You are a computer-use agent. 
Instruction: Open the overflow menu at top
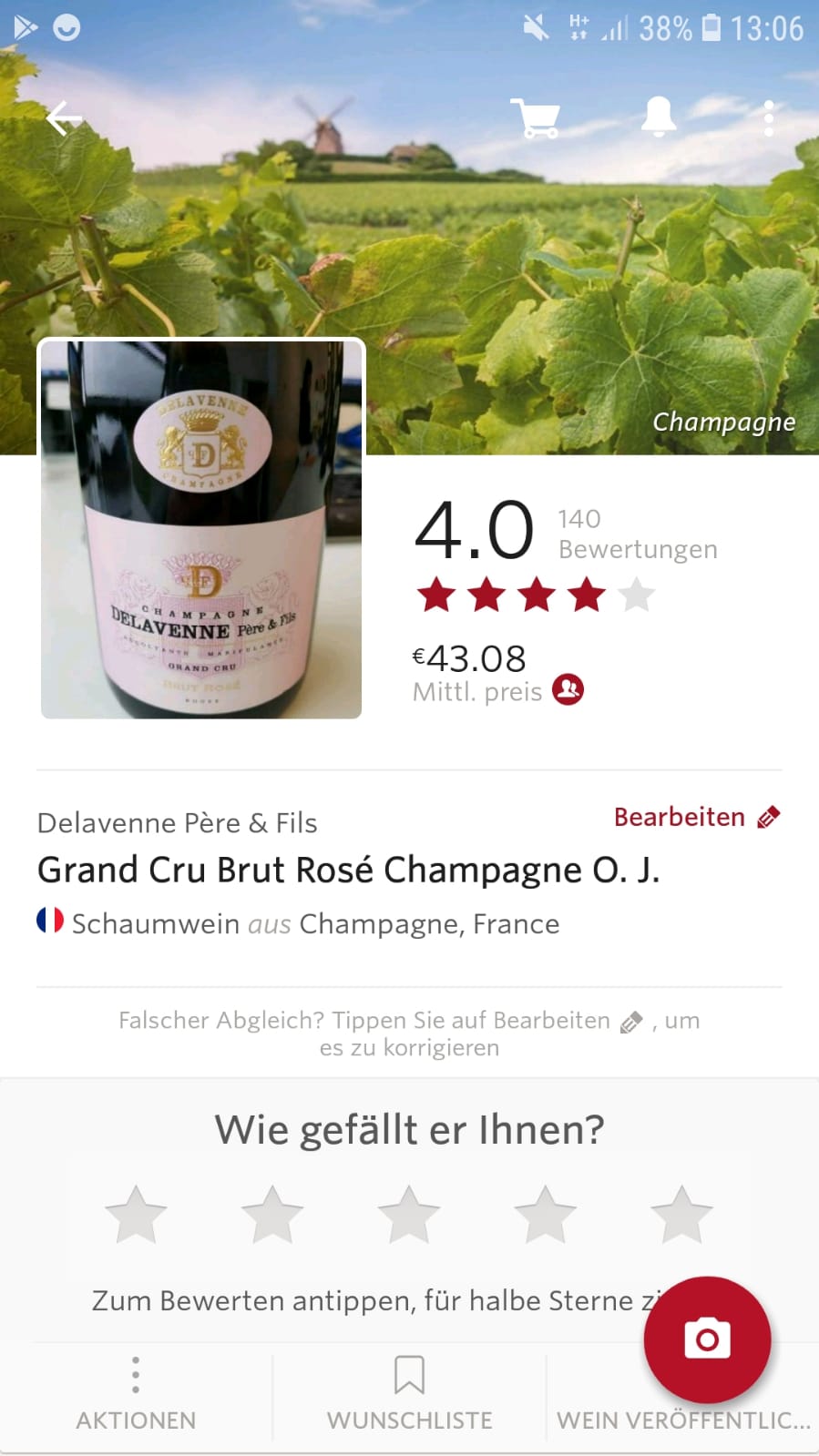(x=769, y=118)
